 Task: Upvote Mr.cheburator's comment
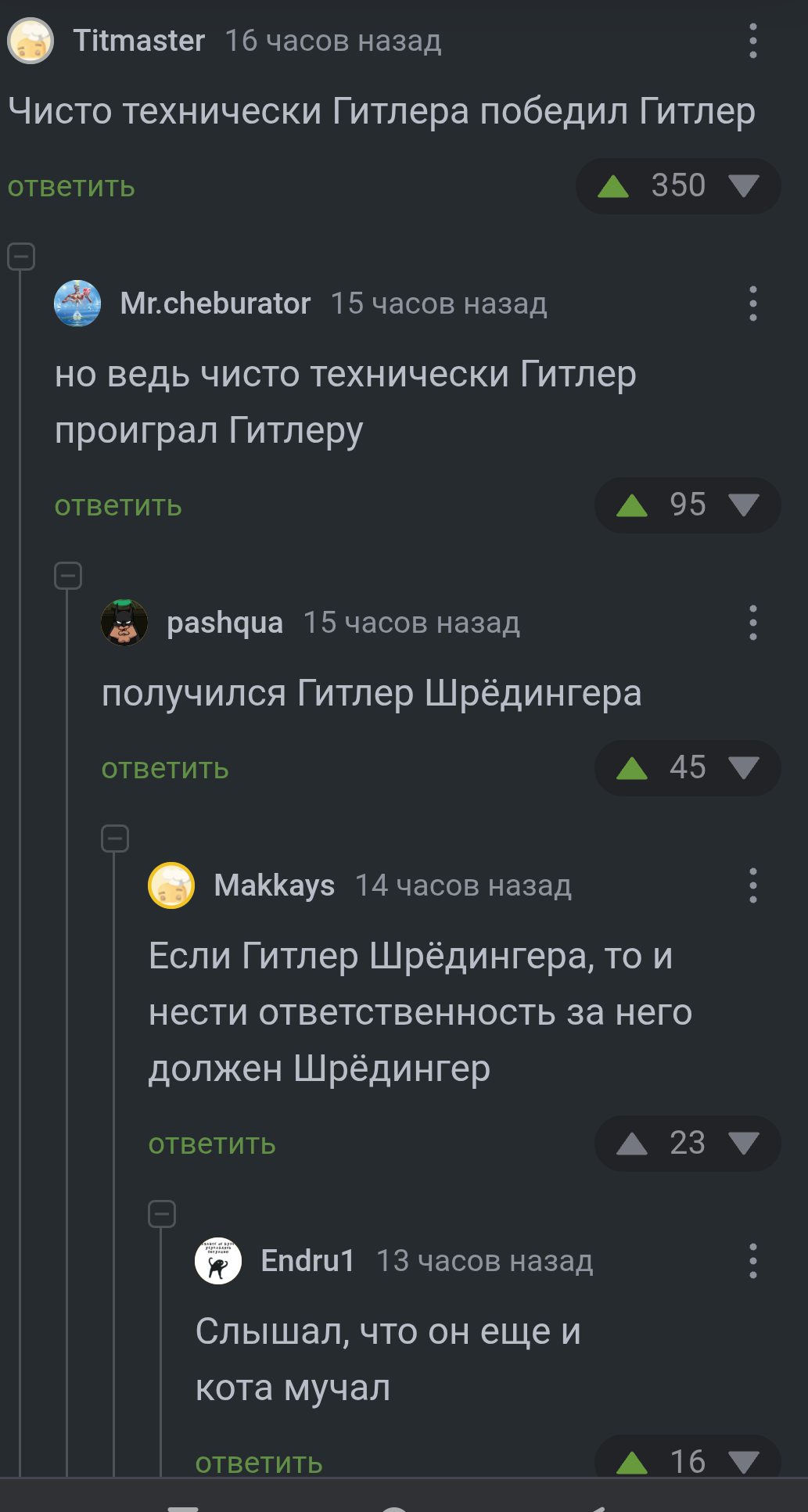632,505
